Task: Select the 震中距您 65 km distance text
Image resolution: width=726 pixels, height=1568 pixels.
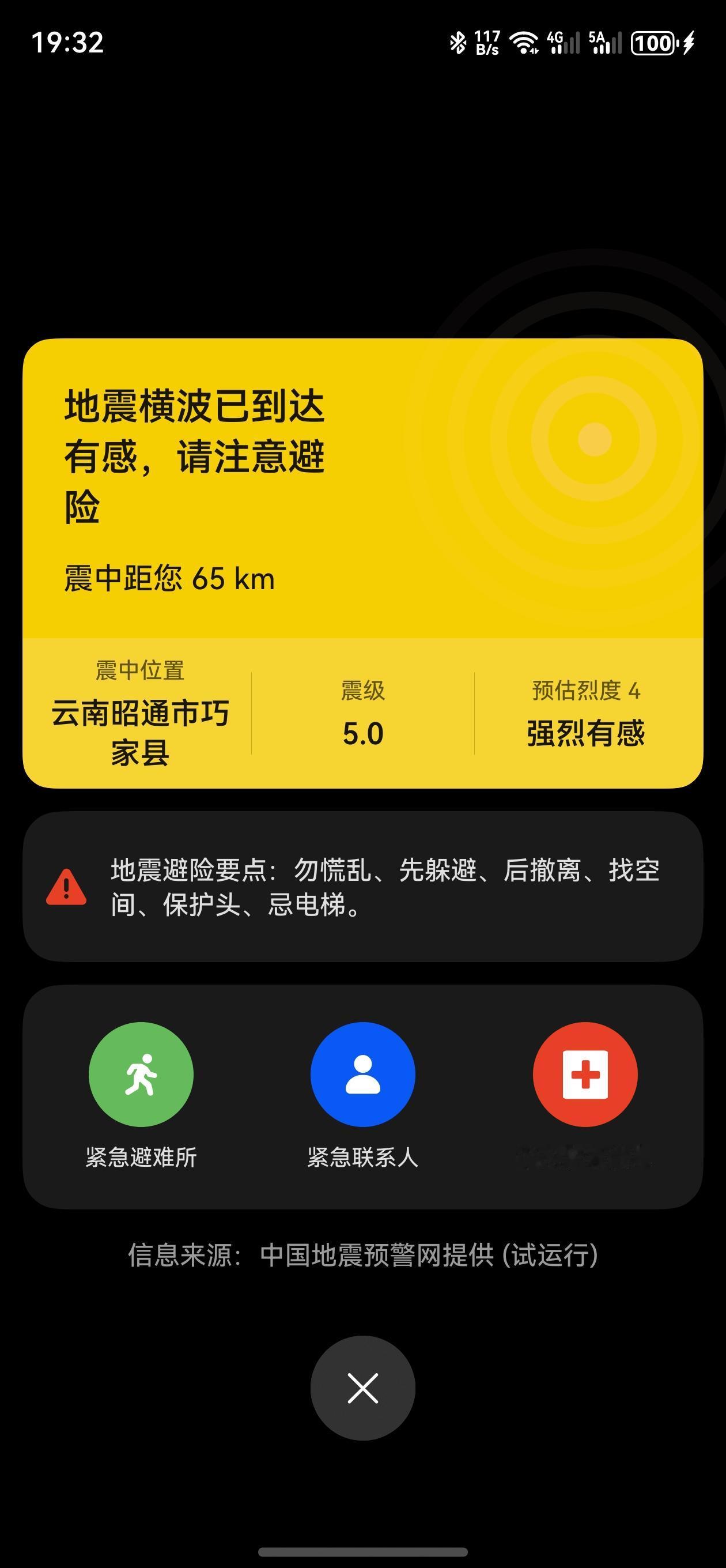Action: pyautogui.click(x=171, y=579)
